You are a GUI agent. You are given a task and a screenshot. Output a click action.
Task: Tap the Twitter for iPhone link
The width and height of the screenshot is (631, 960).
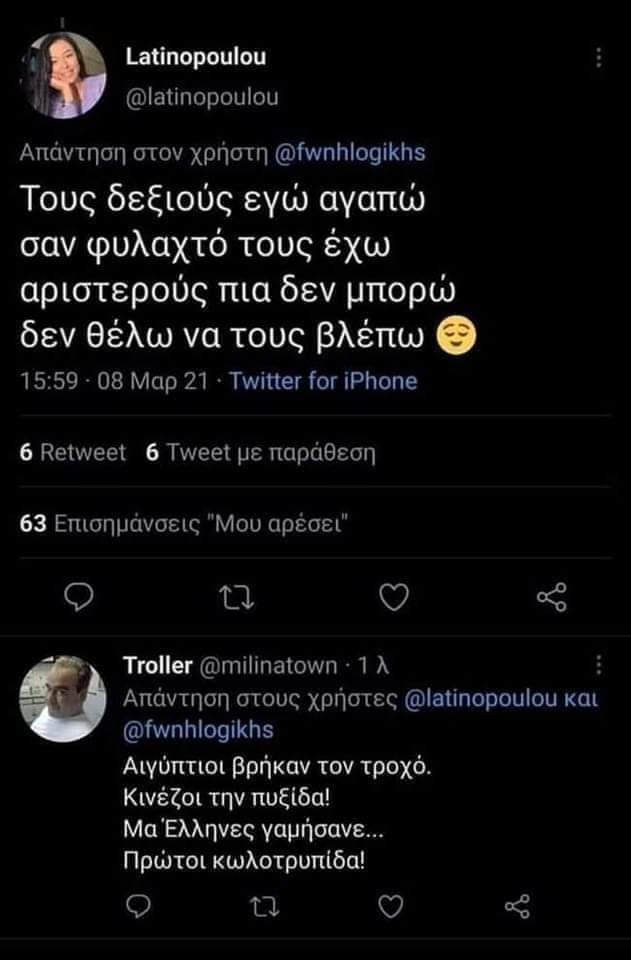(323, 381)
